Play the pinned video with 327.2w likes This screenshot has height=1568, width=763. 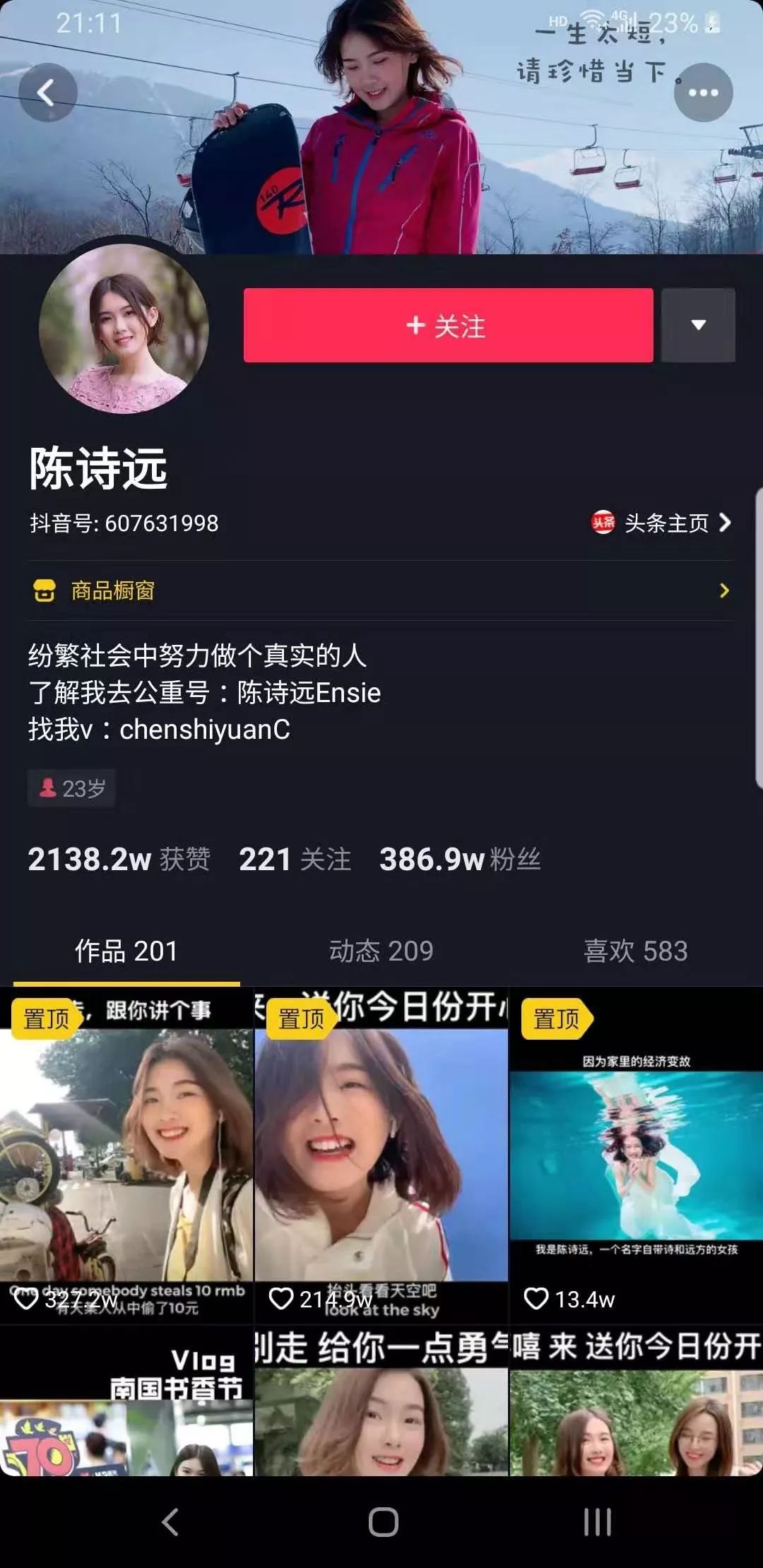tap(126, 1155)
